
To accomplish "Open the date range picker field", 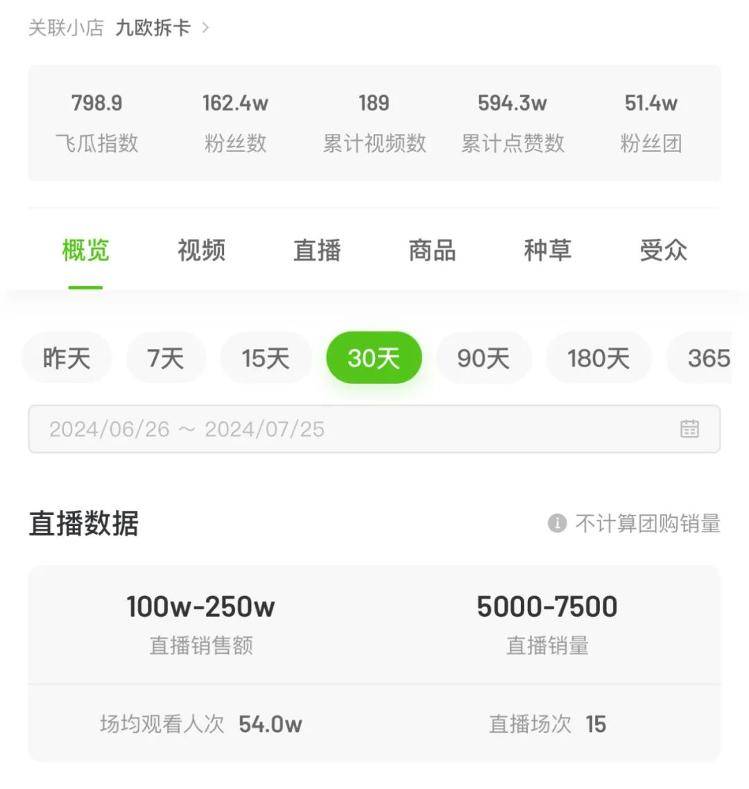I will click(374, 429).
